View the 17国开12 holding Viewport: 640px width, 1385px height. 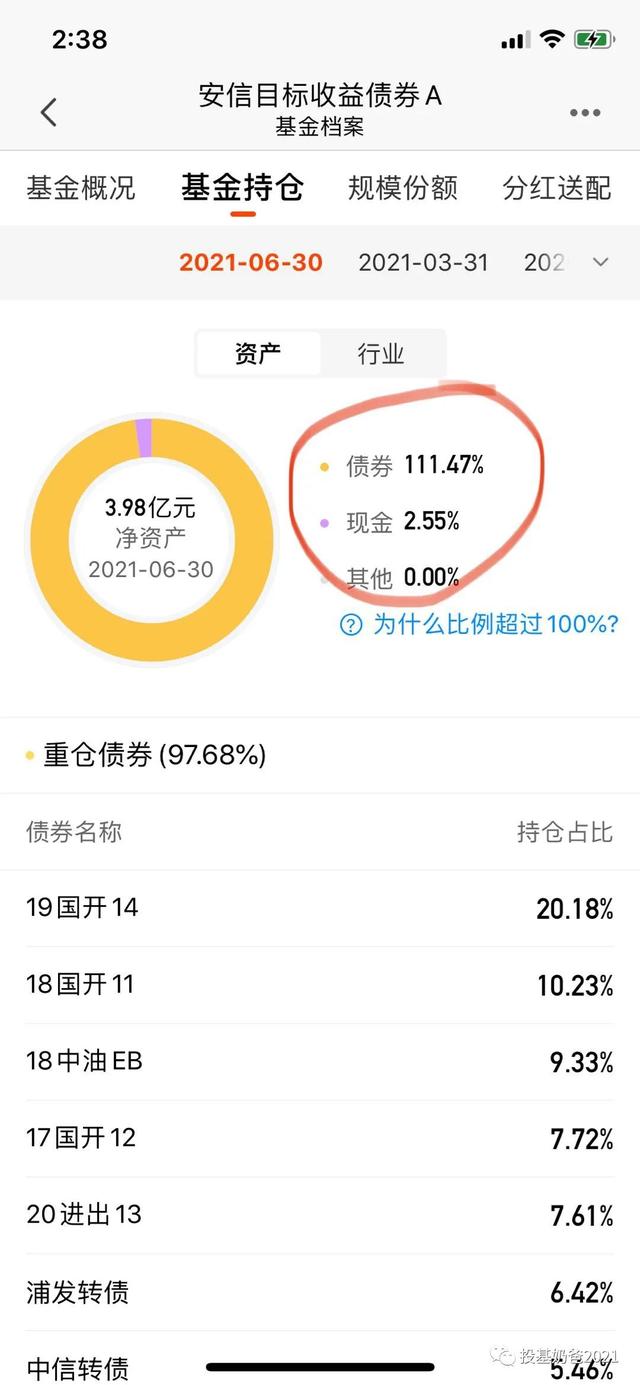[x=320, y=1138]
